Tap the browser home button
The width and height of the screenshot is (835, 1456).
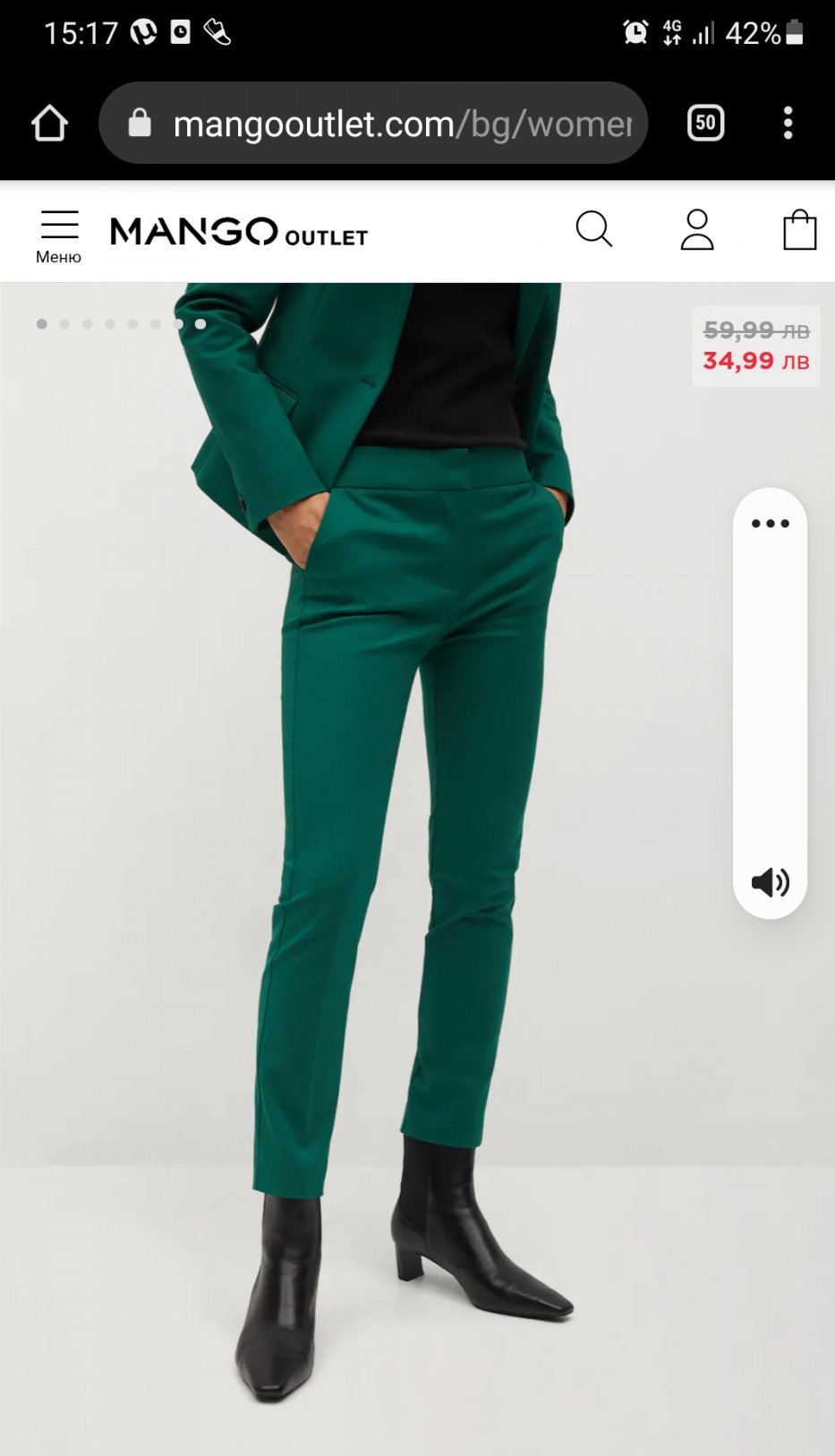point(50,124)
